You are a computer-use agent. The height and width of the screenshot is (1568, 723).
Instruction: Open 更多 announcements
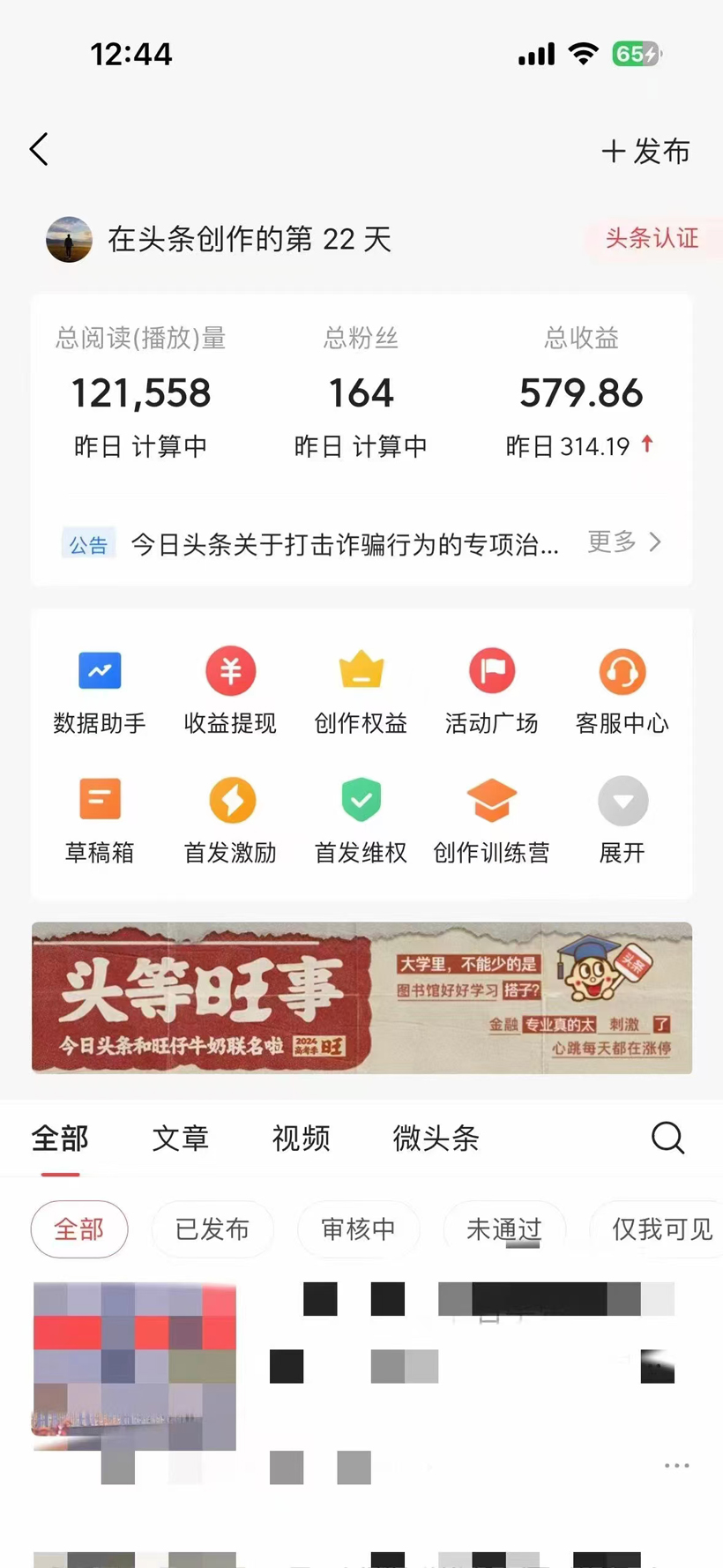624,542
